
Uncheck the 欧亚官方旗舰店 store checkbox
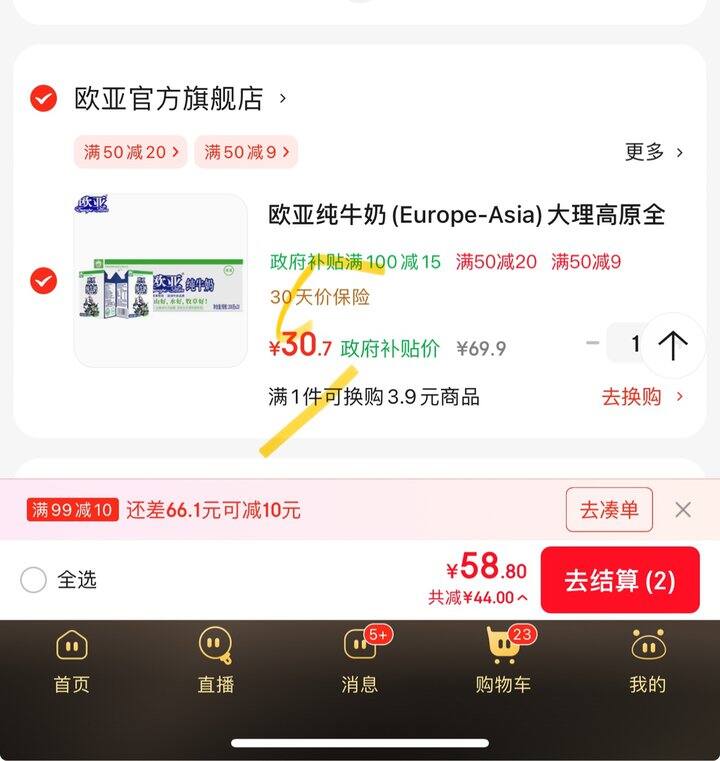tap(41, 99)
